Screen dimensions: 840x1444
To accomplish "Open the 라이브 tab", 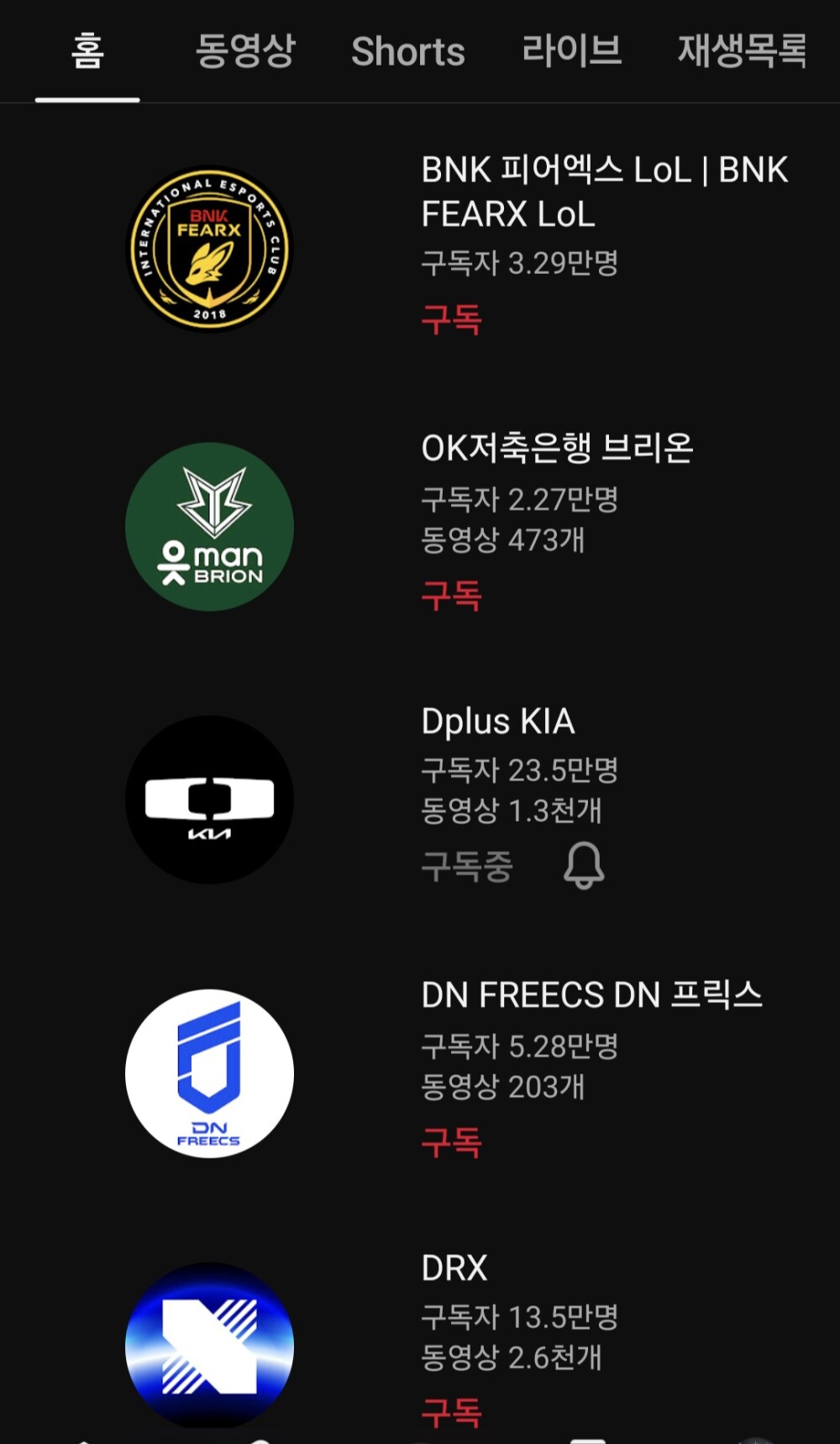I will point(572,51).
